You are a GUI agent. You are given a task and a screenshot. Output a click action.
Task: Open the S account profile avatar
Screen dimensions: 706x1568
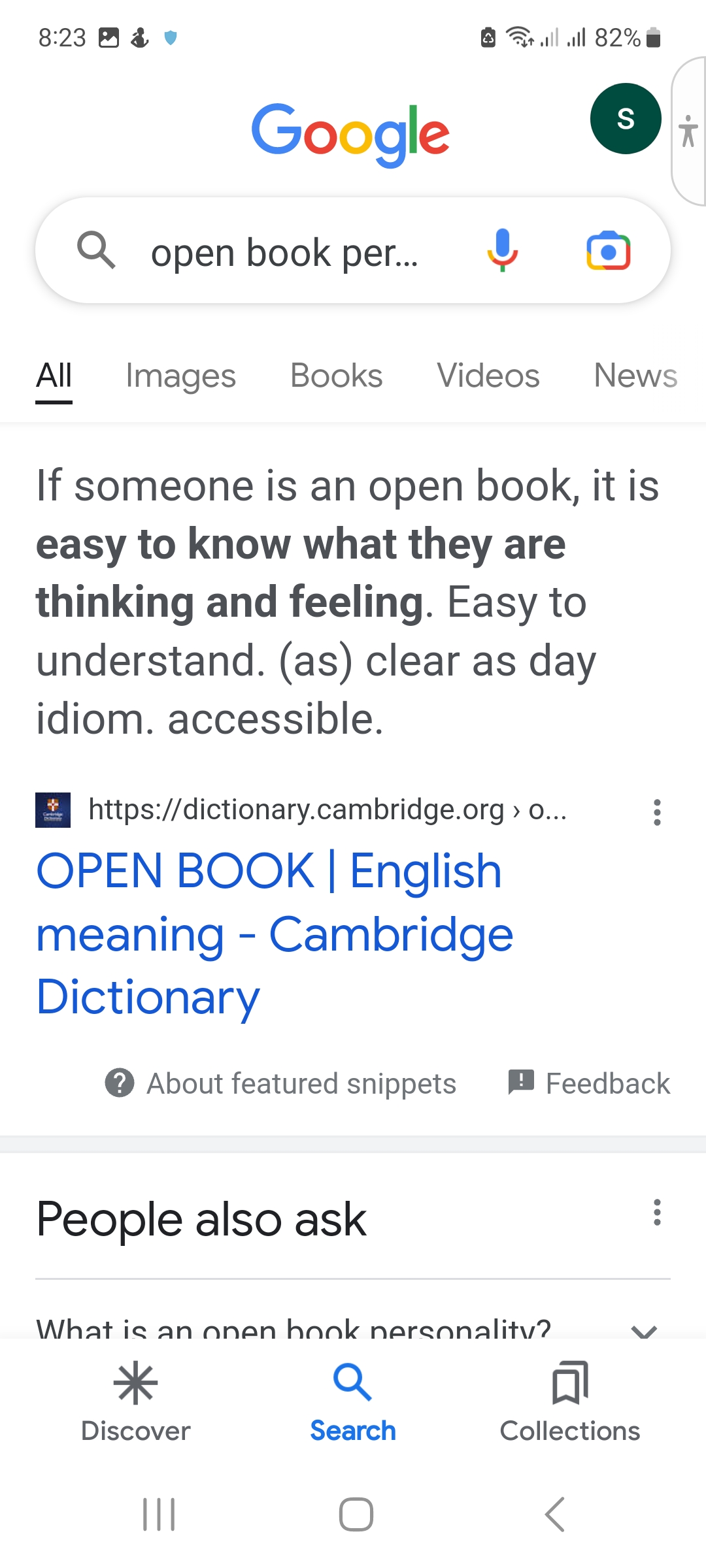[x=626, y=119]
